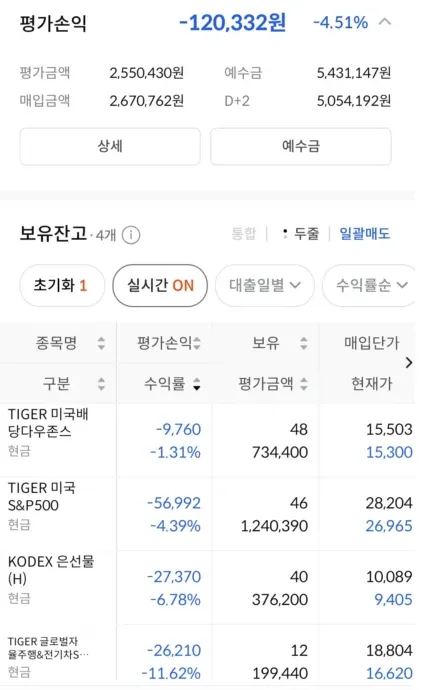Open the 수익률순 sort dropdown

[370, 286]
